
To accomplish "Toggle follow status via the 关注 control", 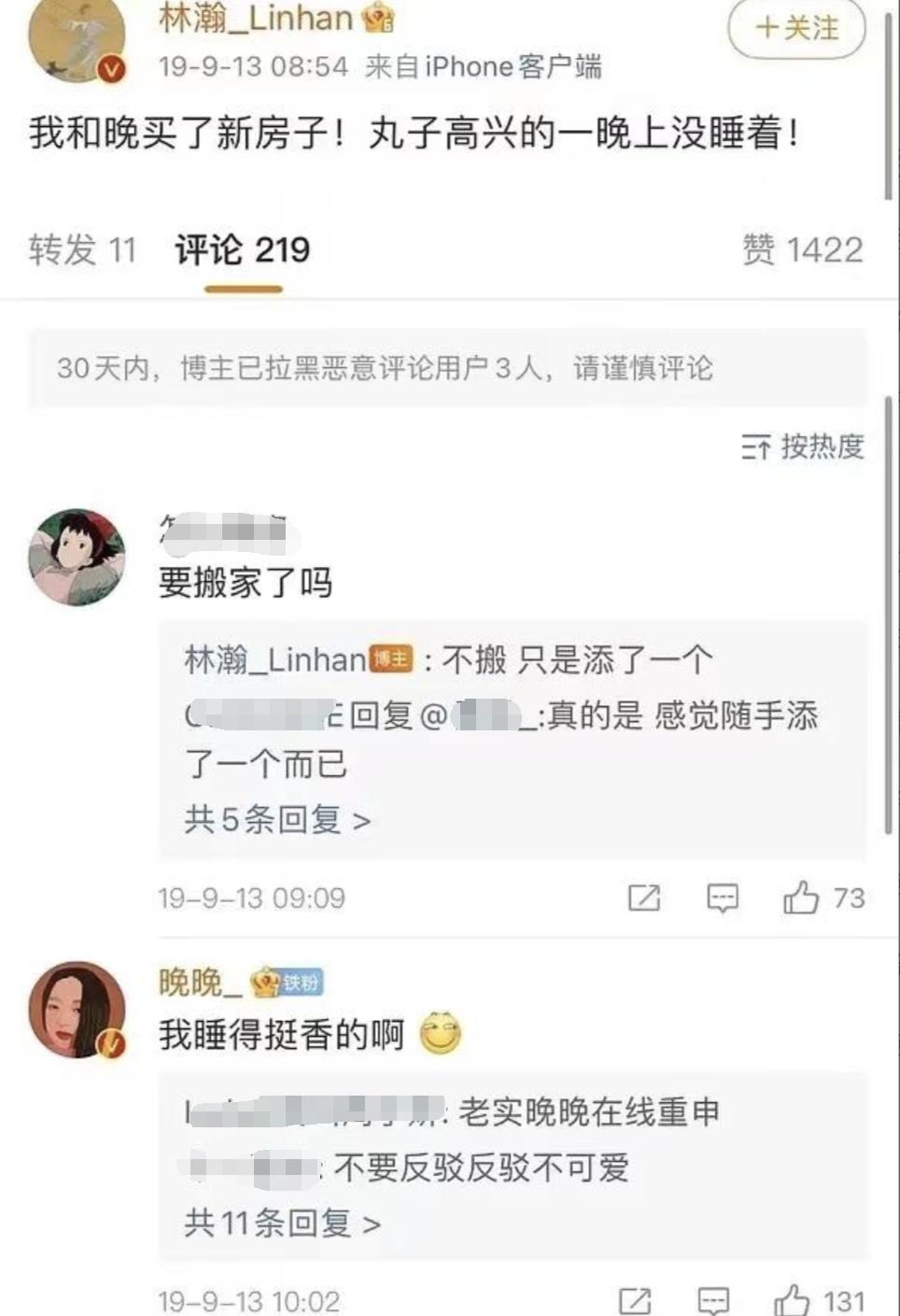I will [x=795, y=29].
